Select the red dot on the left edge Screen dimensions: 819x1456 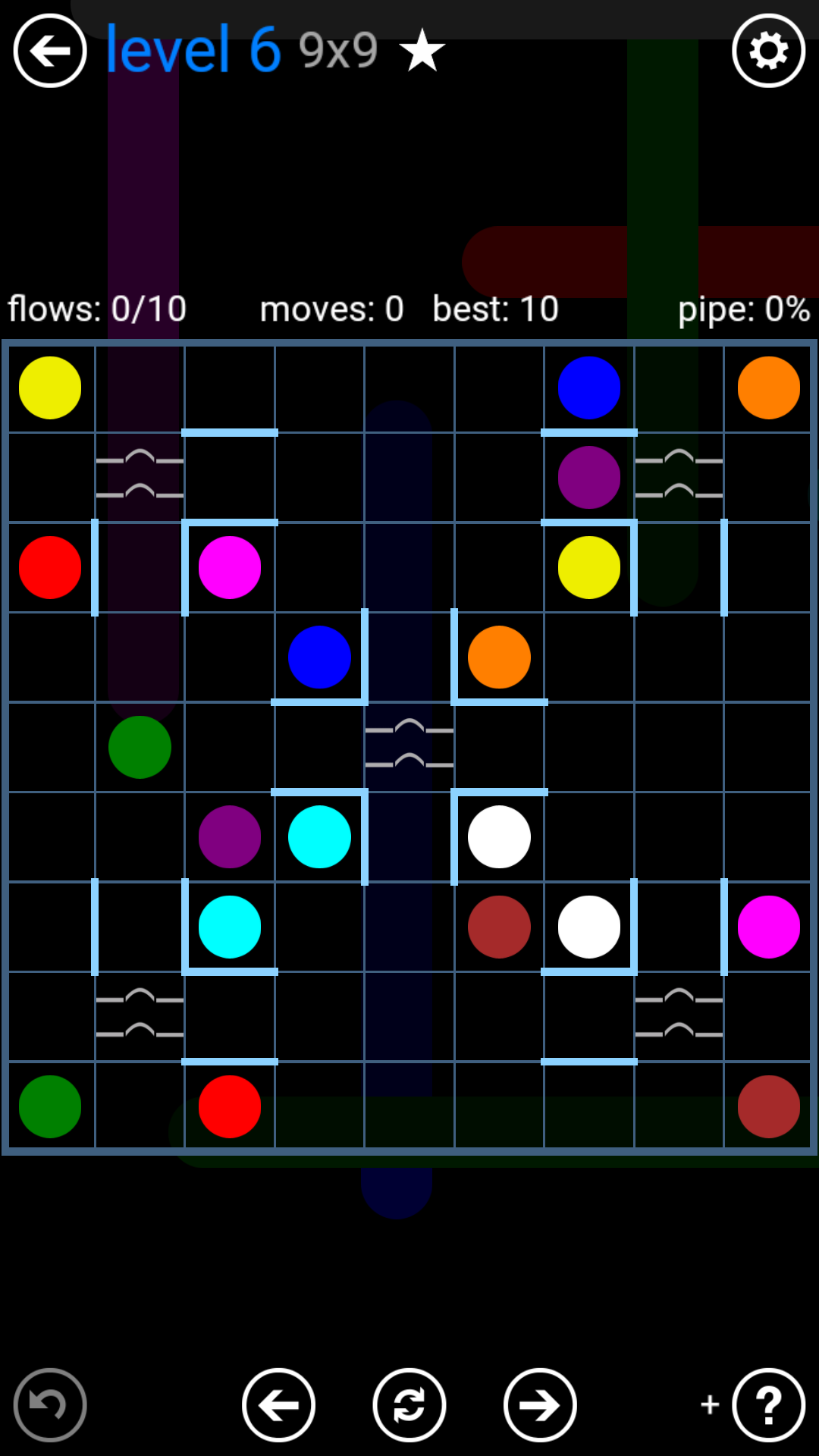[x=50, y=567]
